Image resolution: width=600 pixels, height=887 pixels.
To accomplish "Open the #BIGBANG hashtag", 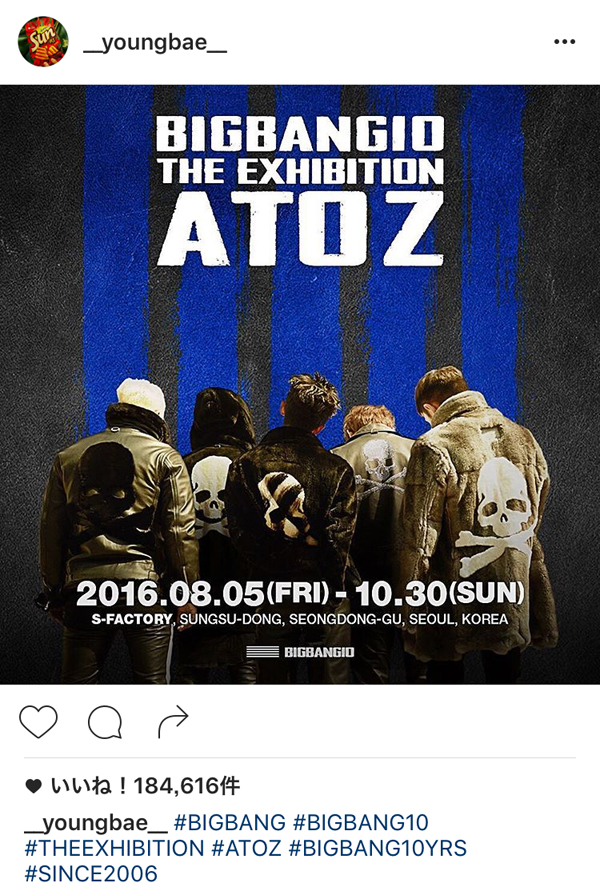I will click(x=229, y=823).
